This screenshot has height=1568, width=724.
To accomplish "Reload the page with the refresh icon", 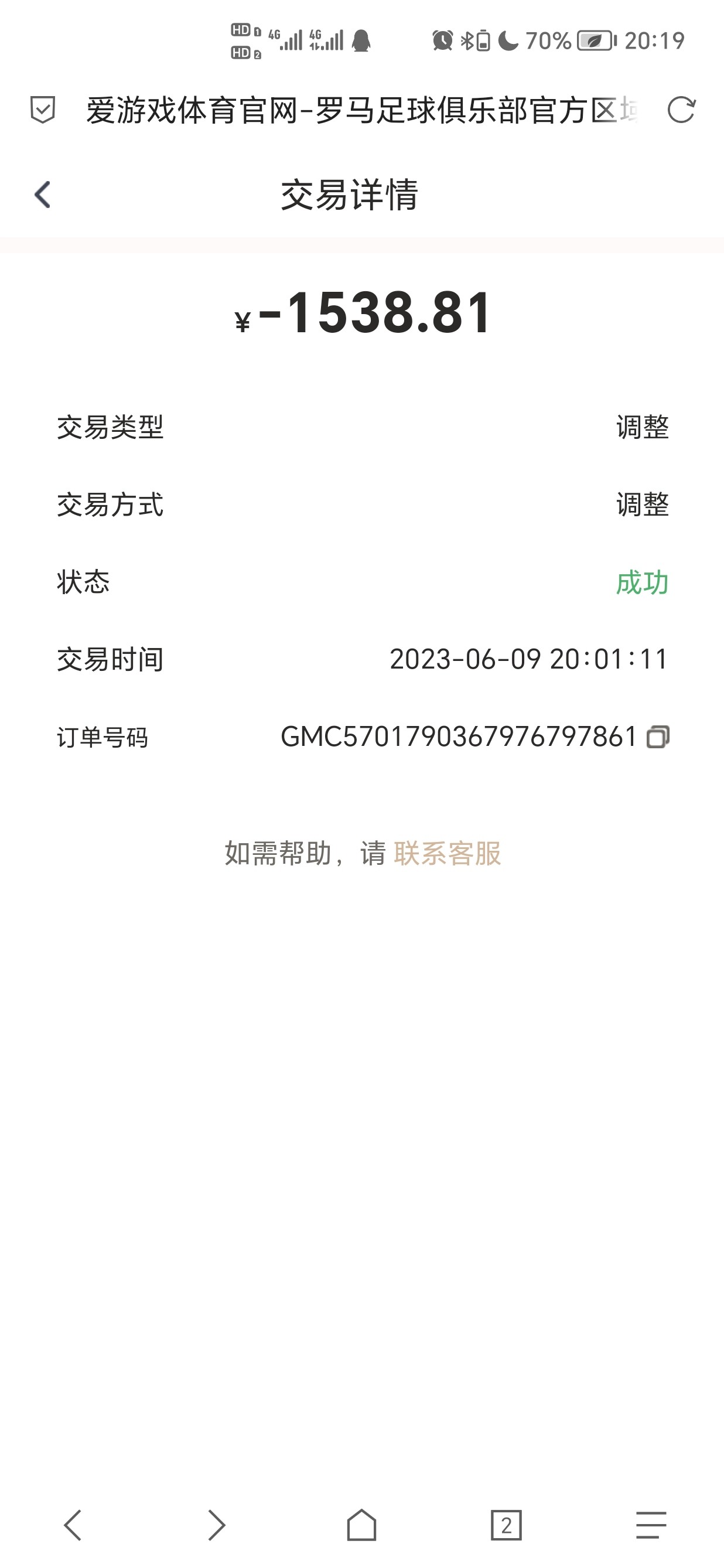I will pos(681,110).
